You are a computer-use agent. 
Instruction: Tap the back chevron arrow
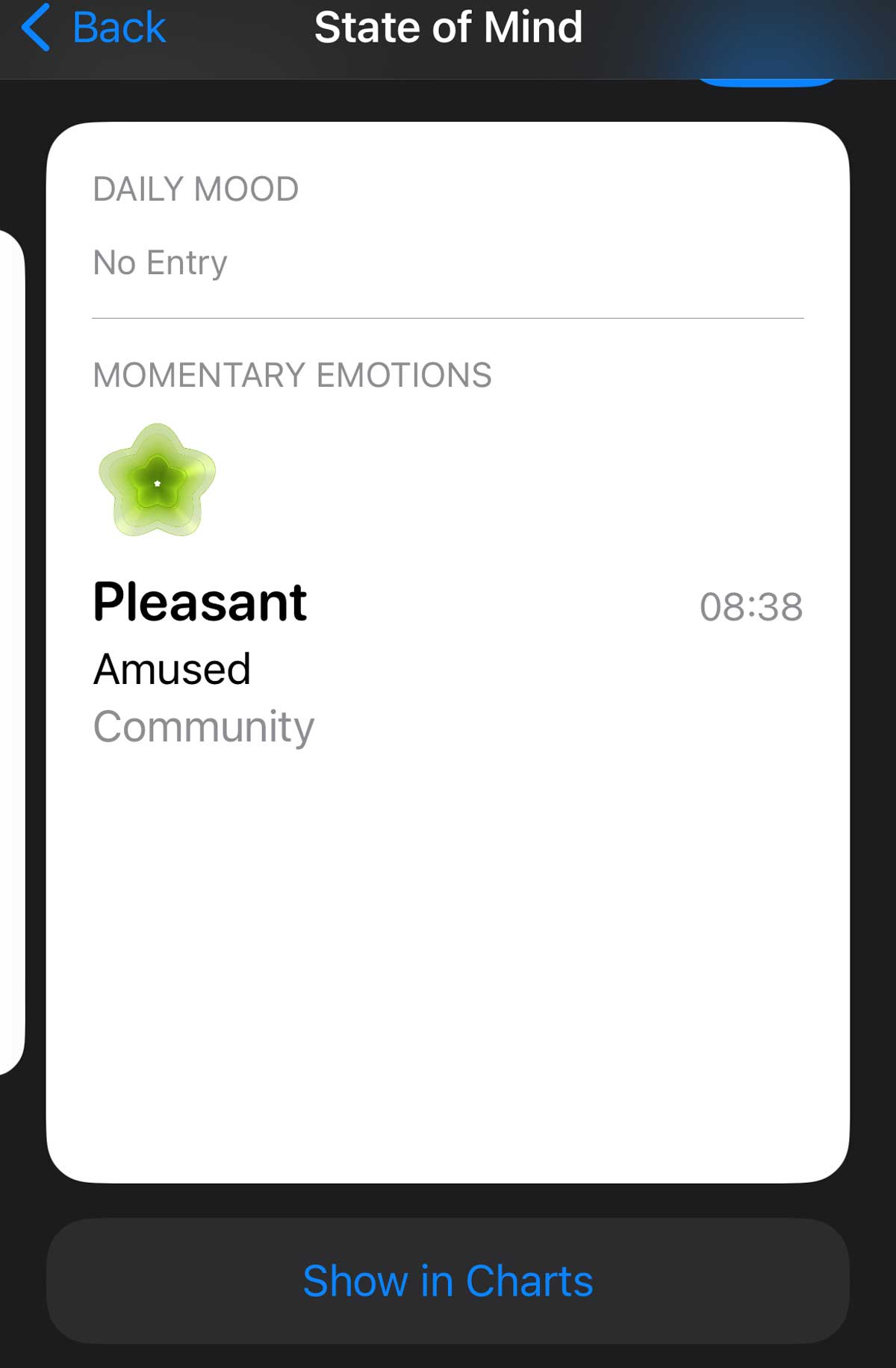coord(36,28)
